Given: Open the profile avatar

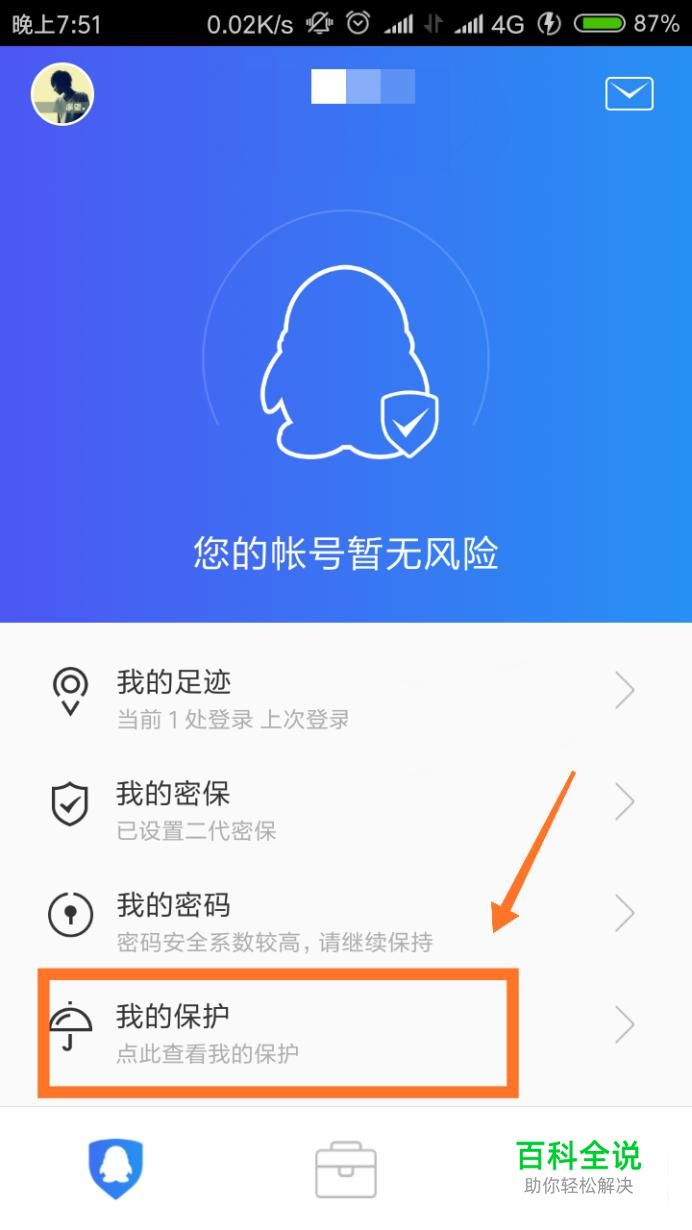Looking at the screenshot, I should 62,95.
